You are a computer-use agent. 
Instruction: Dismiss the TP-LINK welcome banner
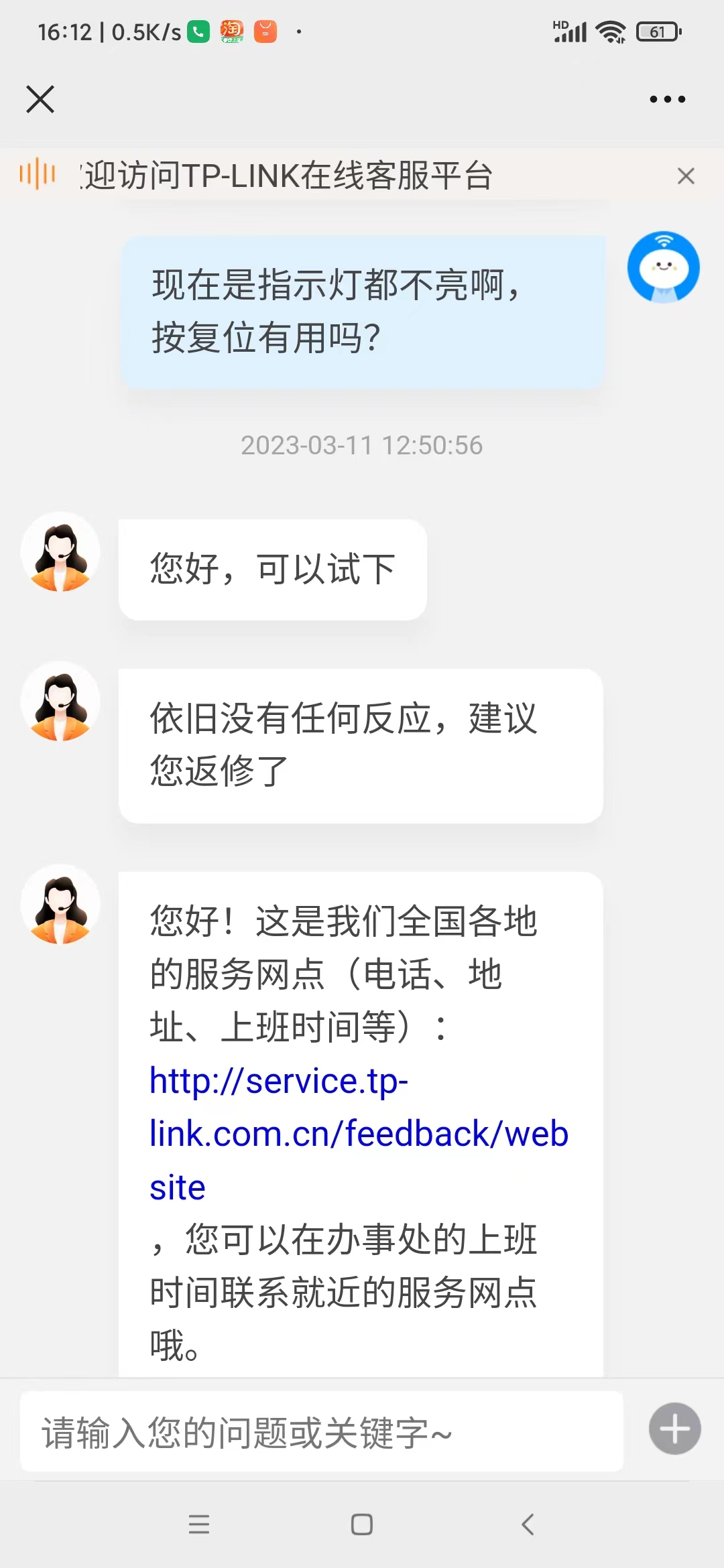pyautogui.click(x=686, y=176)
